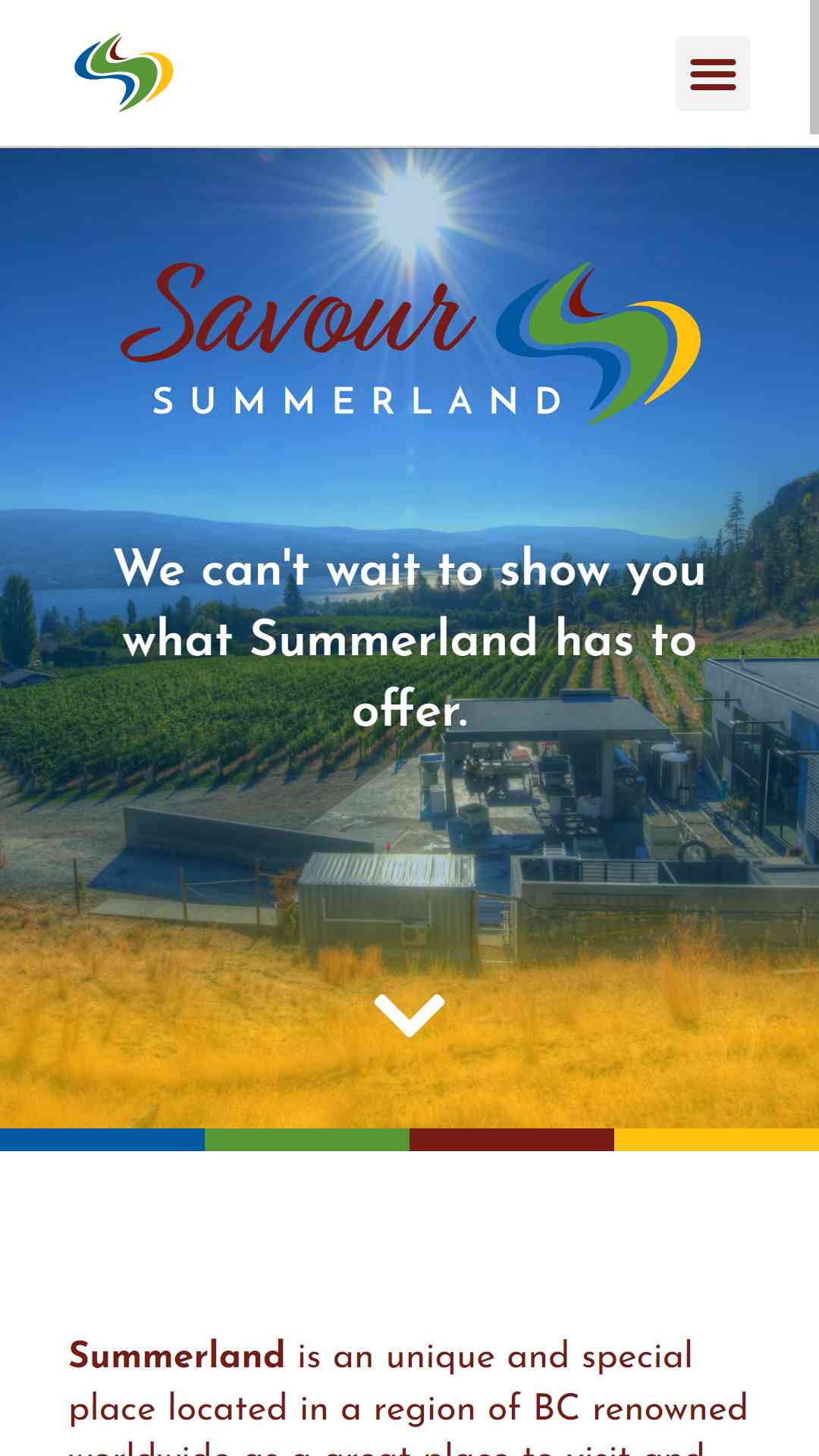The height and width of the screenshot is (1456, 819).
Task: Tap the down chevron arrow on hero image
Action: tap(409, 1015)
